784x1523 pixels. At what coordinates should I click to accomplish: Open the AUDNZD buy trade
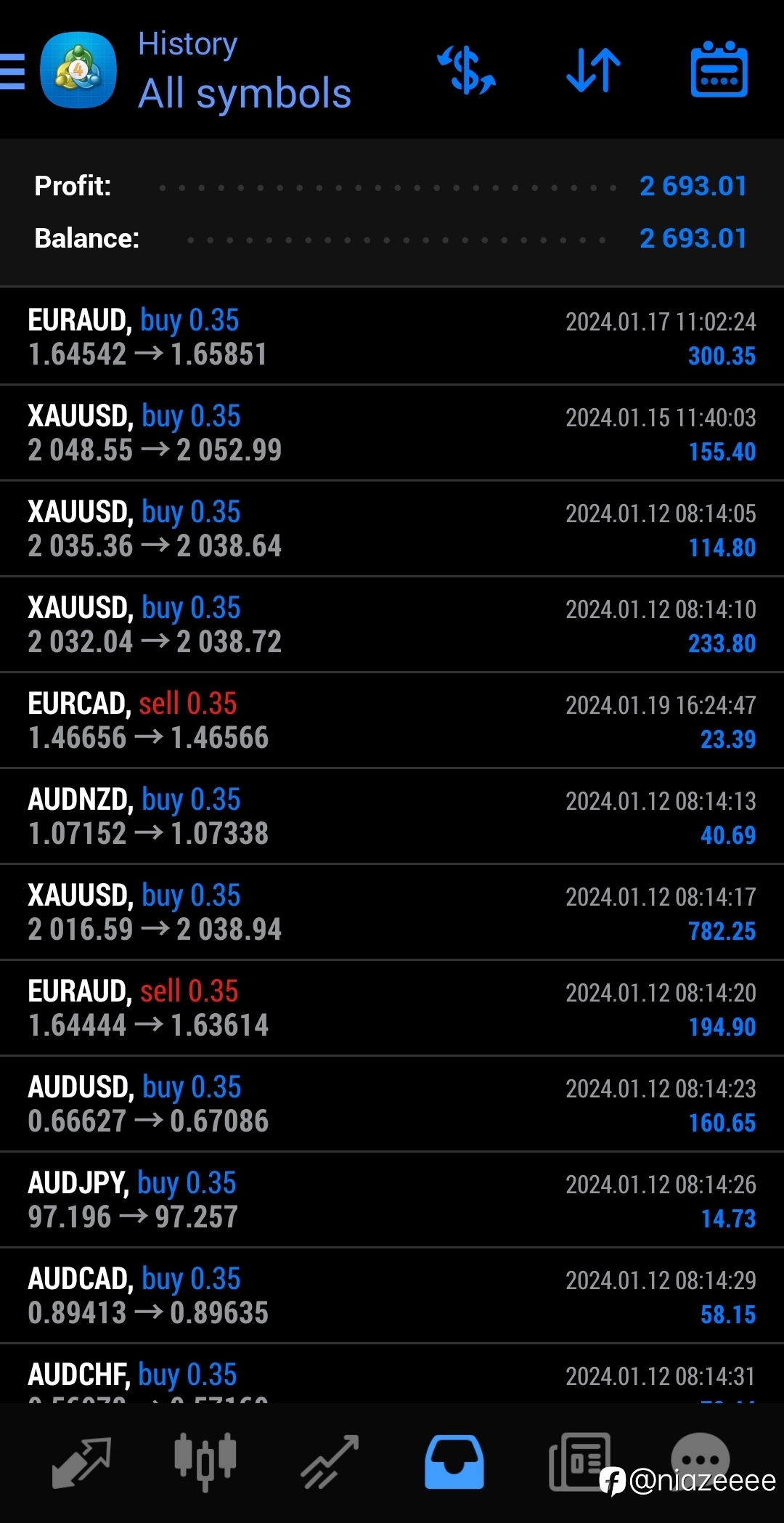click(x=392, y=816)
